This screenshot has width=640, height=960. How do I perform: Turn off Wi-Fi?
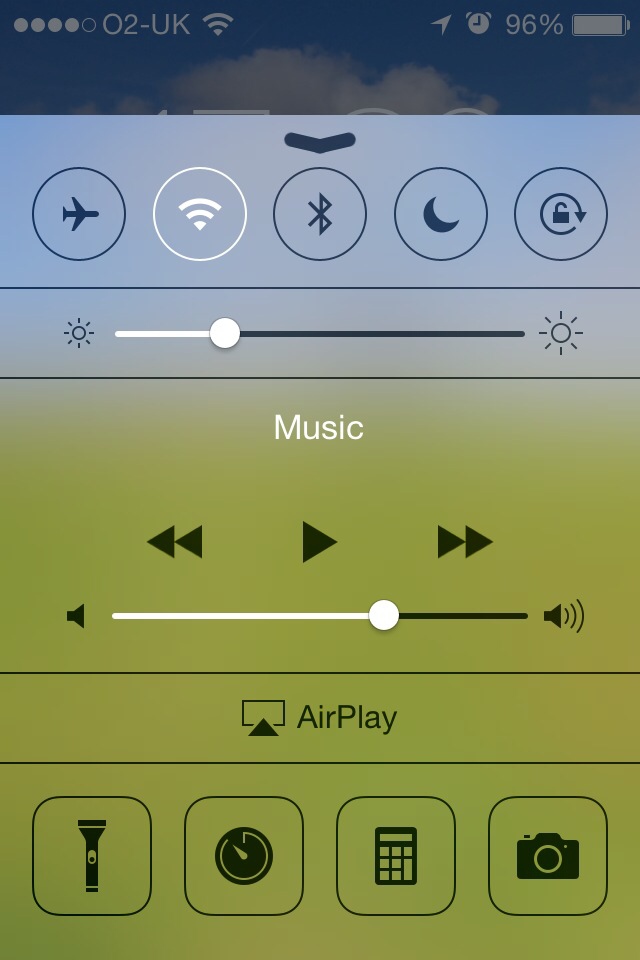point(200,214)
